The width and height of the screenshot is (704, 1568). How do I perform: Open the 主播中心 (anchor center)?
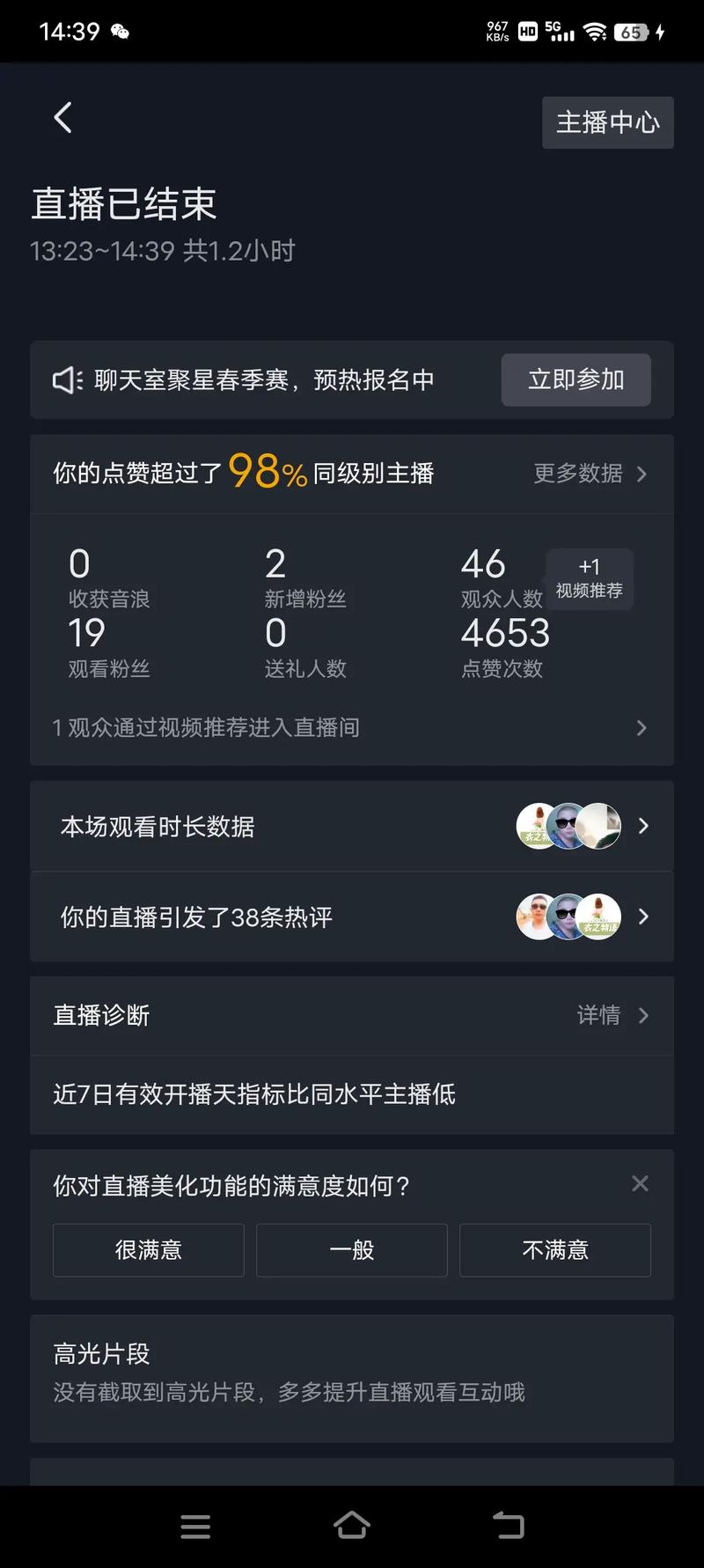607,122
